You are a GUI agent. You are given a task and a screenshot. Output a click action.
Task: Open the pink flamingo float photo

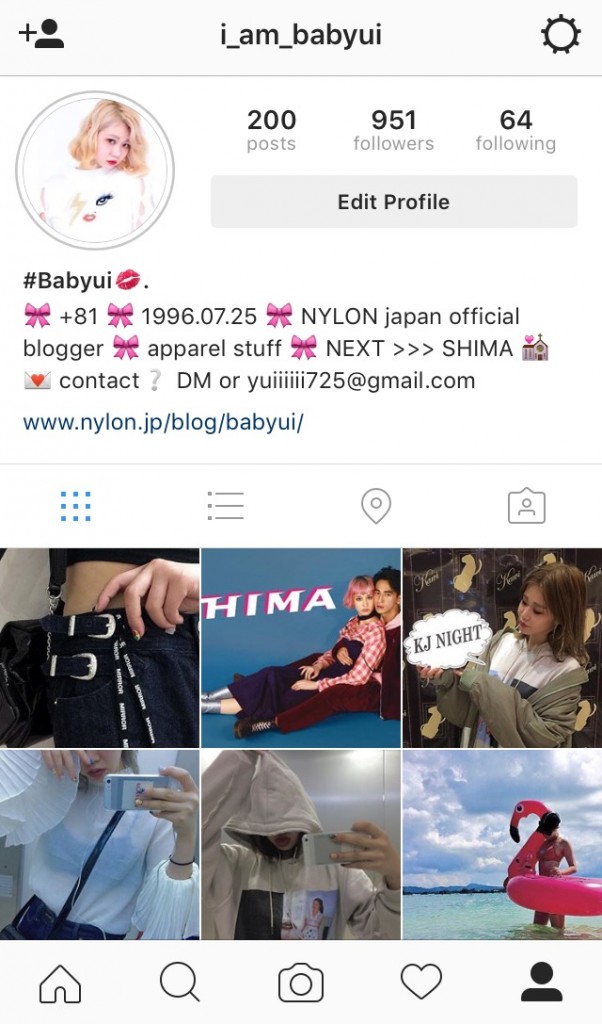(x=502, y=845)
